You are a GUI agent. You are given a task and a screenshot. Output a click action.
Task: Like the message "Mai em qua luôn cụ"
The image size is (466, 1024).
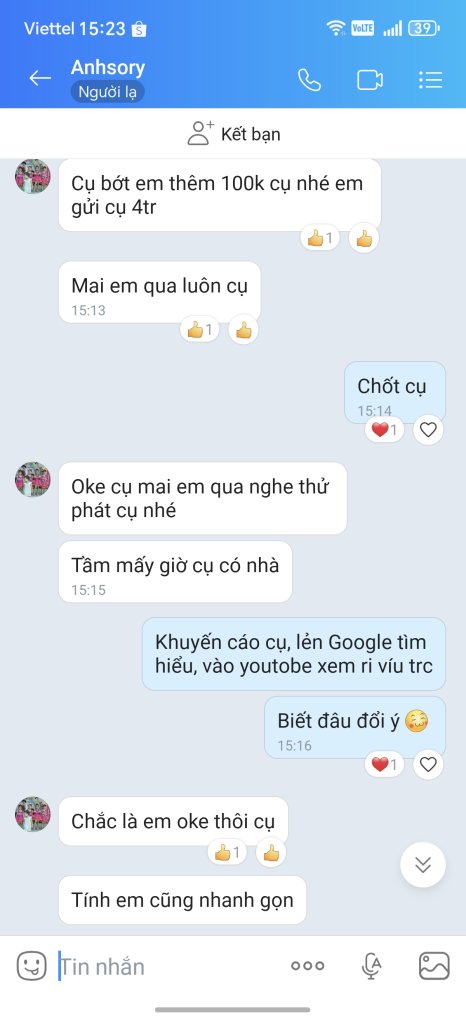click(243, 330)
